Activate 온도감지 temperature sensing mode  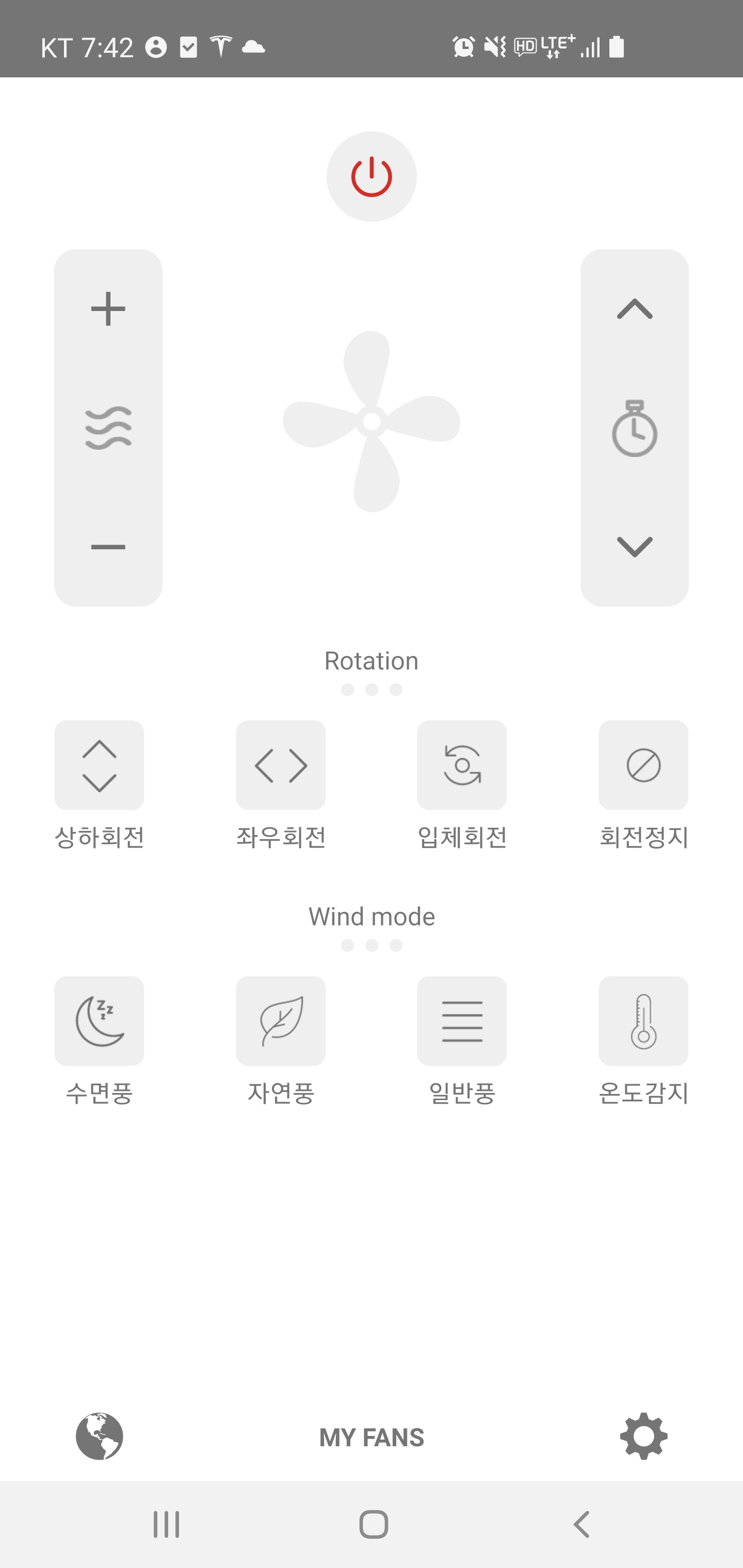tap(643, 1021)
